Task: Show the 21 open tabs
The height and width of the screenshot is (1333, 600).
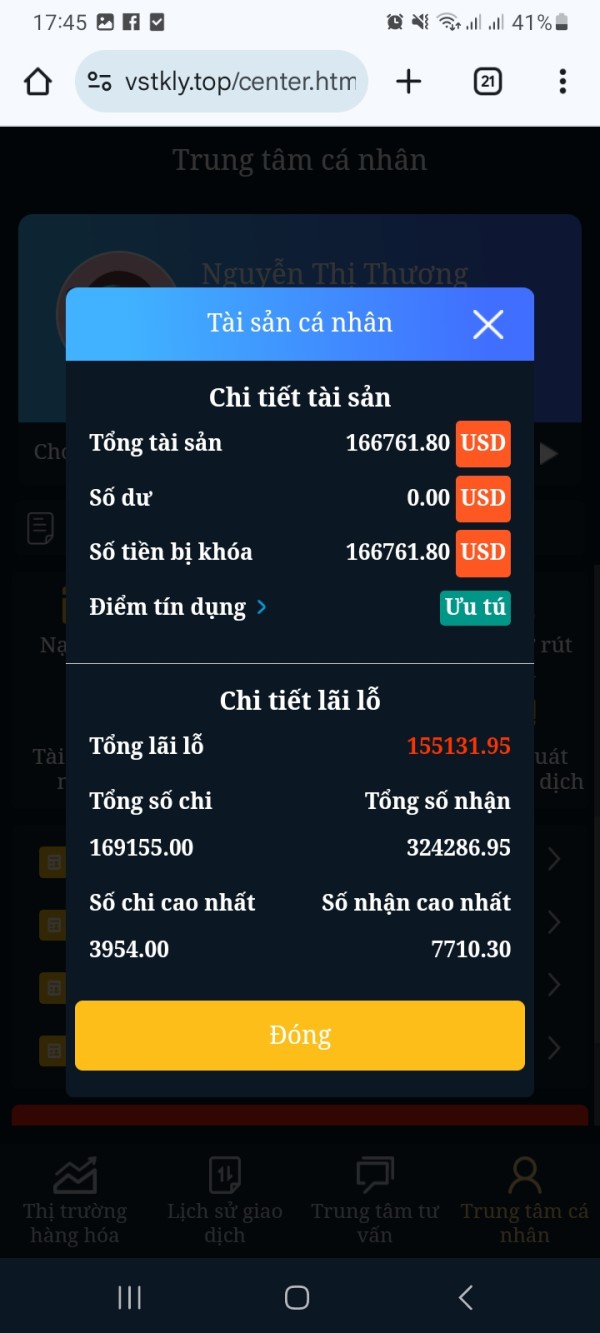Action: (487, 82)
